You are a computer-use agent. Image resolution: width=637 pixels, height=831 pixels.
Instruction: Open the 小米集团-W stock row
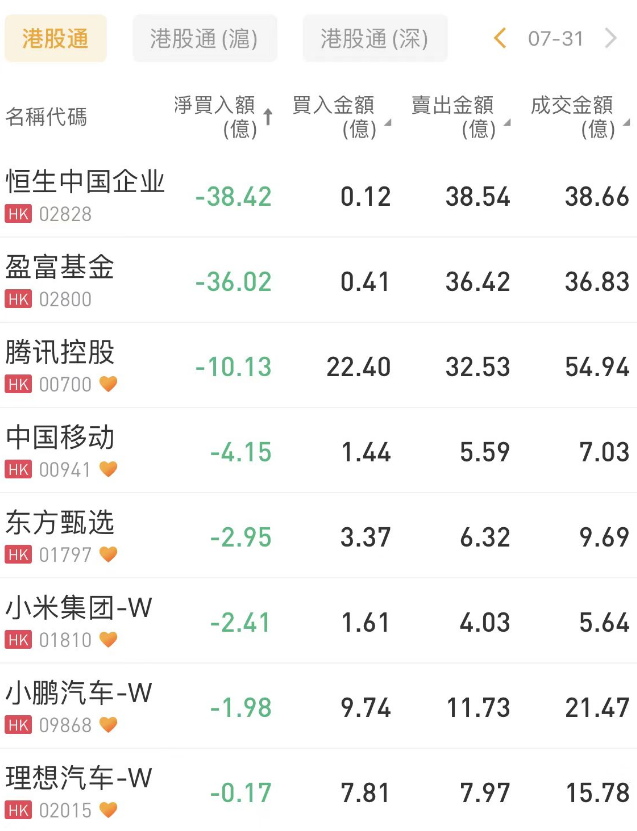tap(78, 620)
